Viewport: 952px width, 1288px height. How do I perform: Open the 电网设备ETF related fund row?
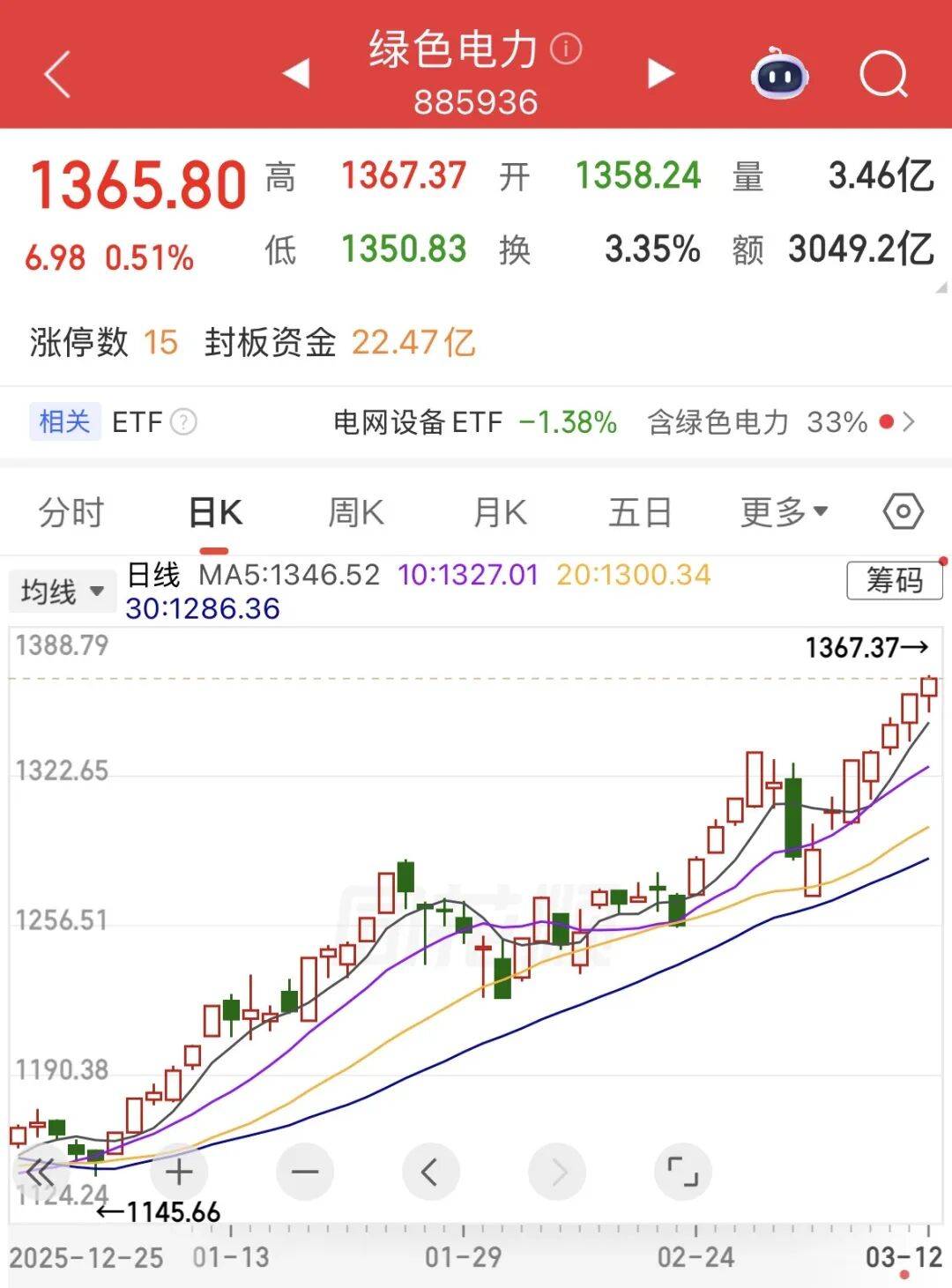click(x=476, y=422)
